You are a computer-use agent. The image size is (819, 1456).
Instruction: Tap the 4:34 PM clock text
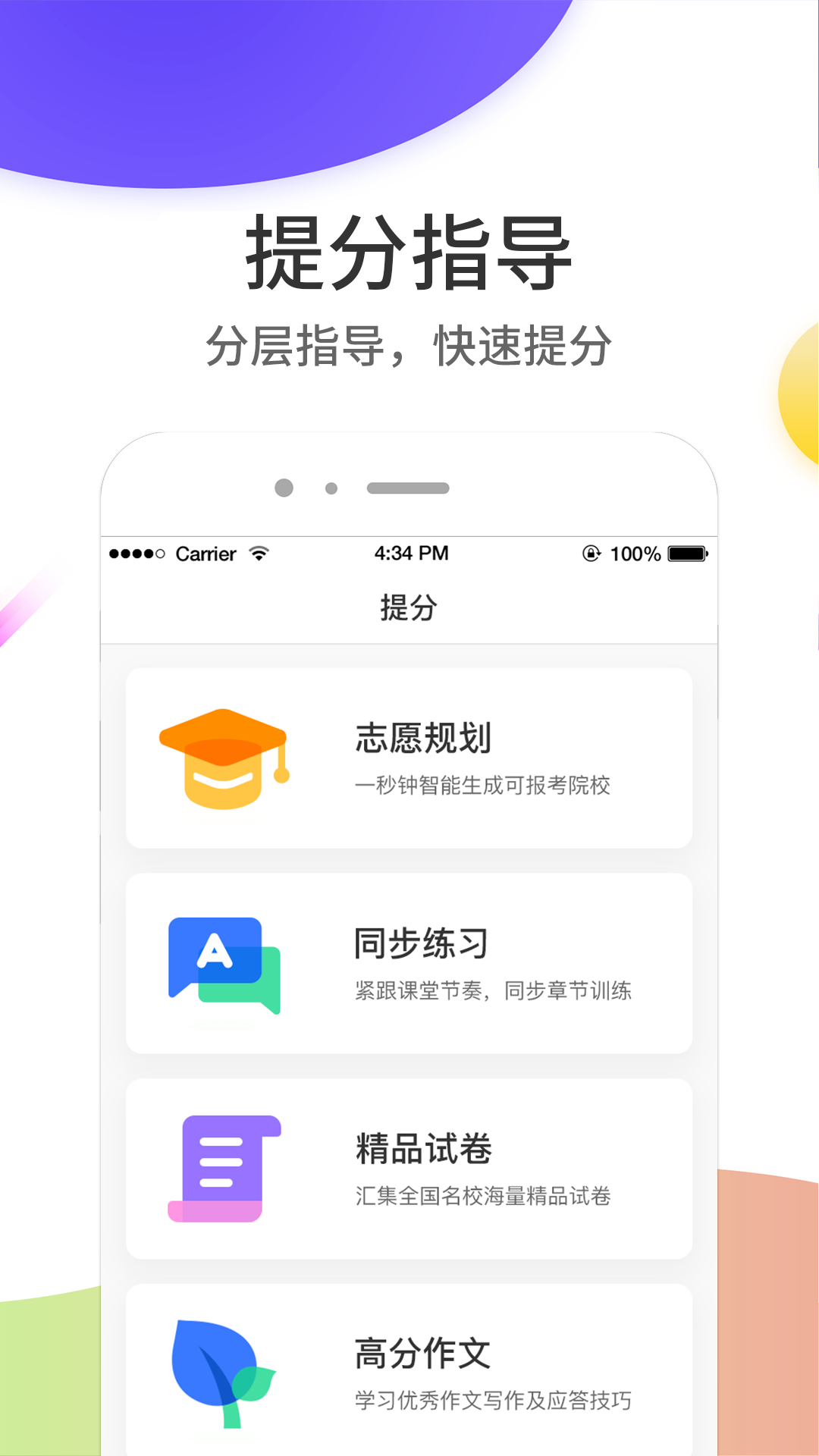pos(409,554)
